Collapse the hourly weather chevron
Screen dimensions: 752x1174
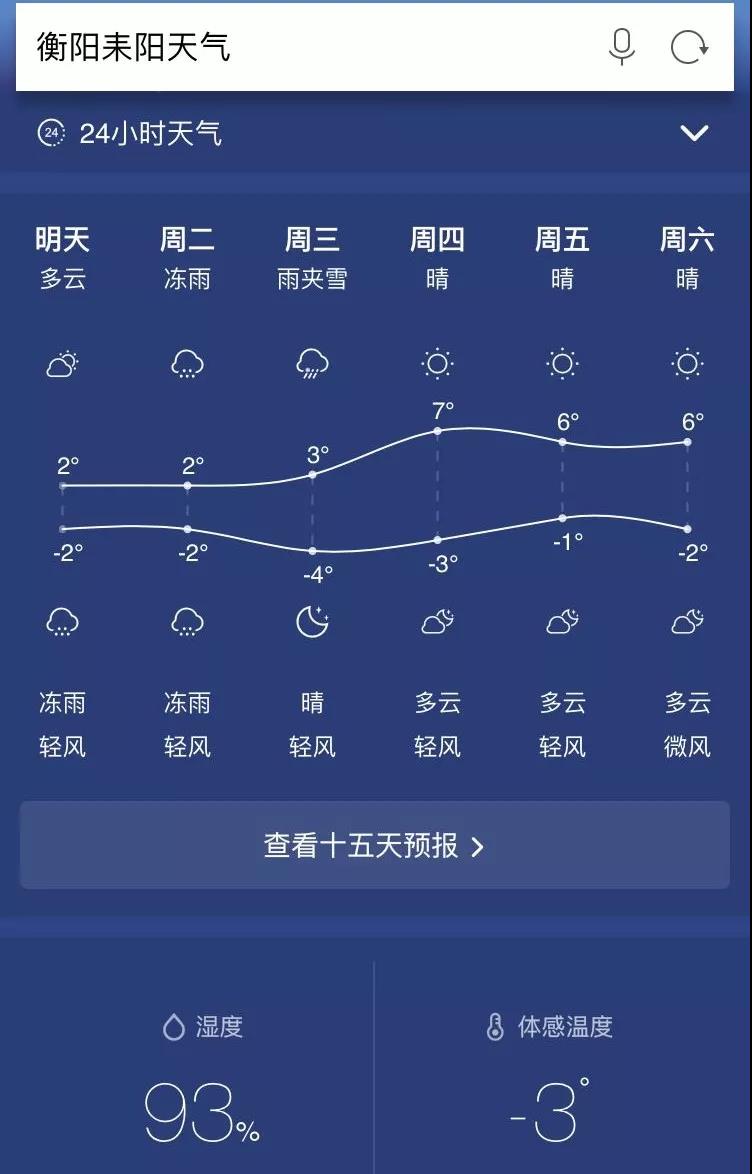pos(695,131)
